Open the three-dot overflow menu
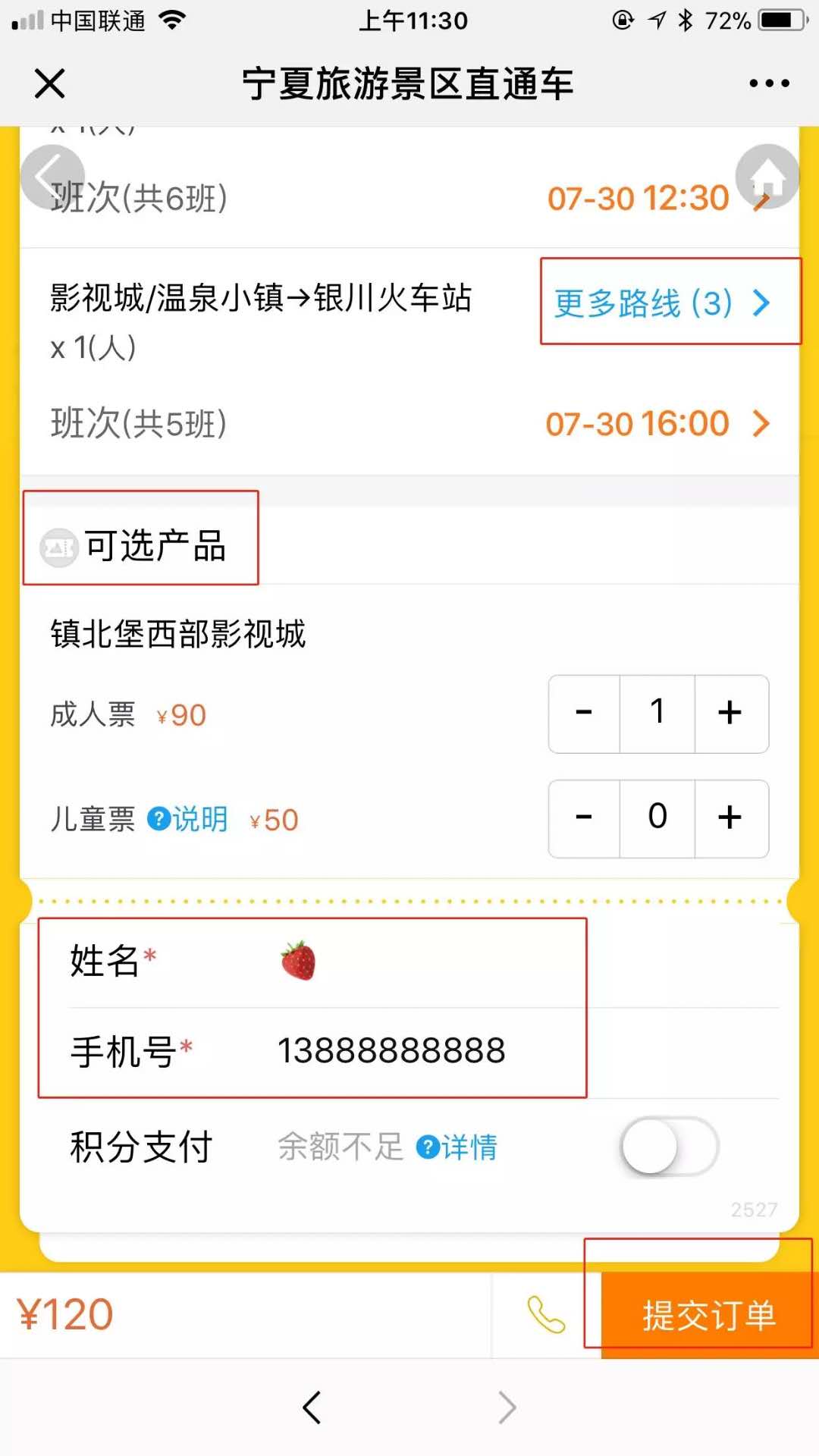The image size is (819, 1456). (769, 83)
